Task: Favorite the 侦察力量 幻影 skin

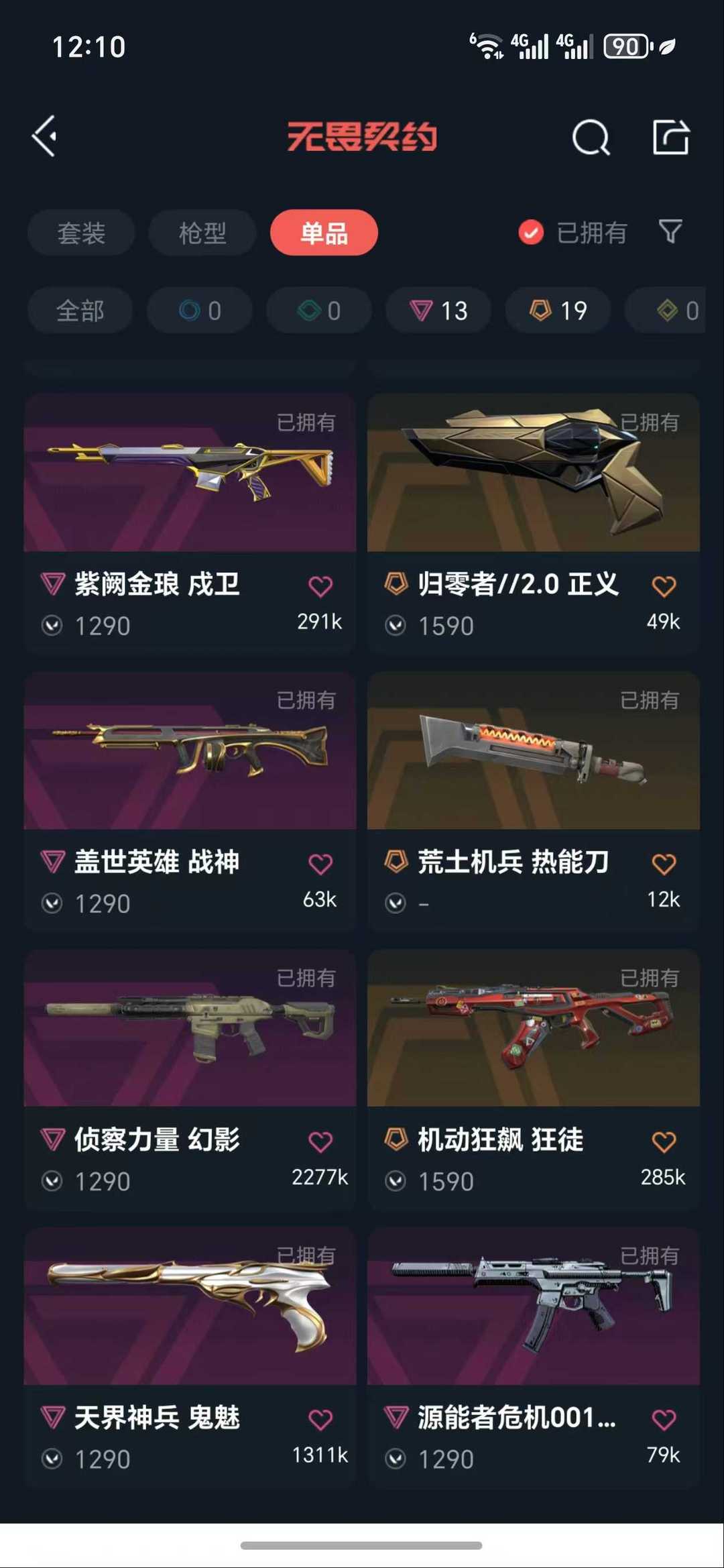Action: click(x=320, y=1141)
